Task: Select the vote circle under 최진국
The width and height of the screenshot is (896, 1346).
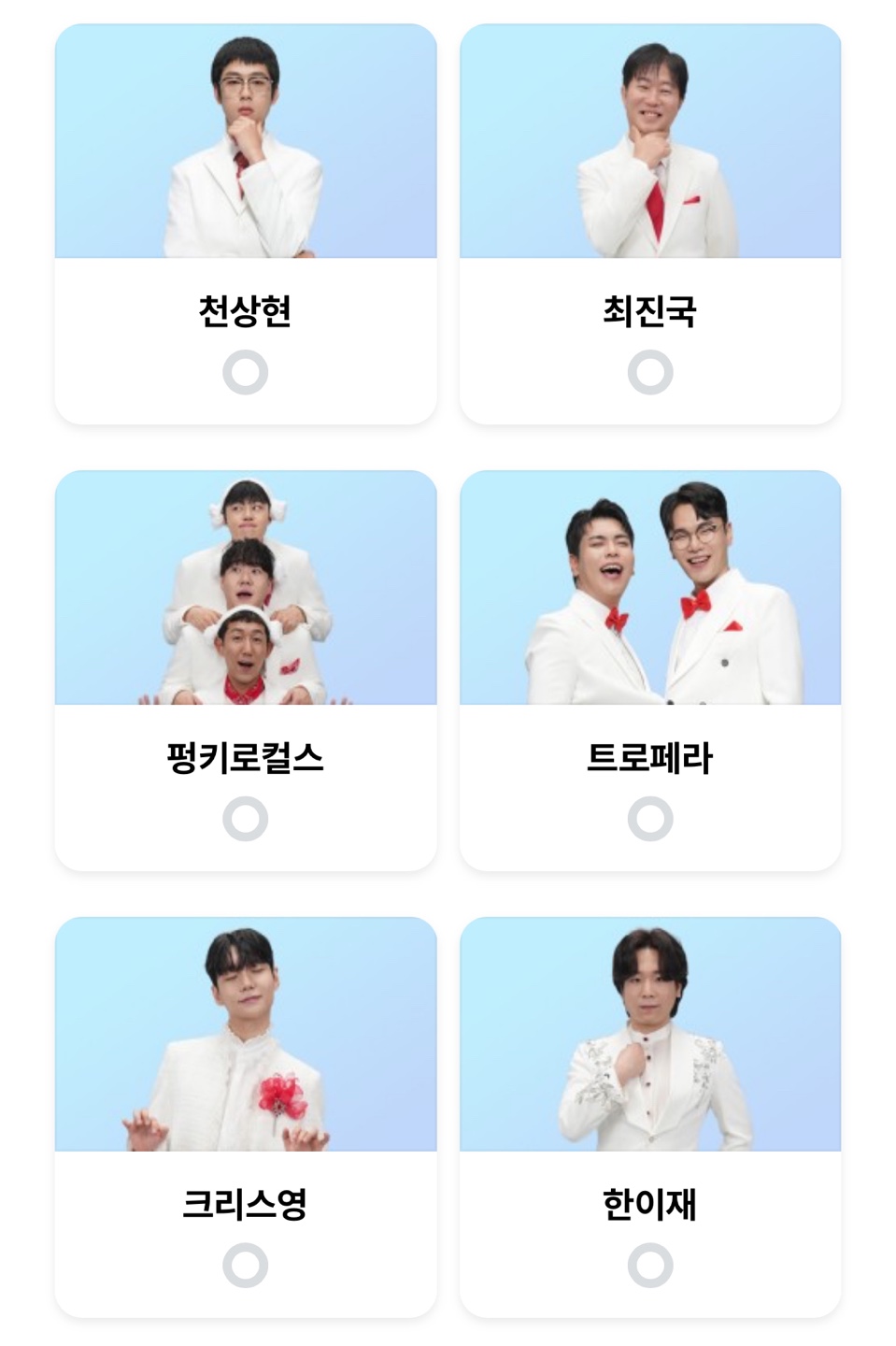Action: 652,371
